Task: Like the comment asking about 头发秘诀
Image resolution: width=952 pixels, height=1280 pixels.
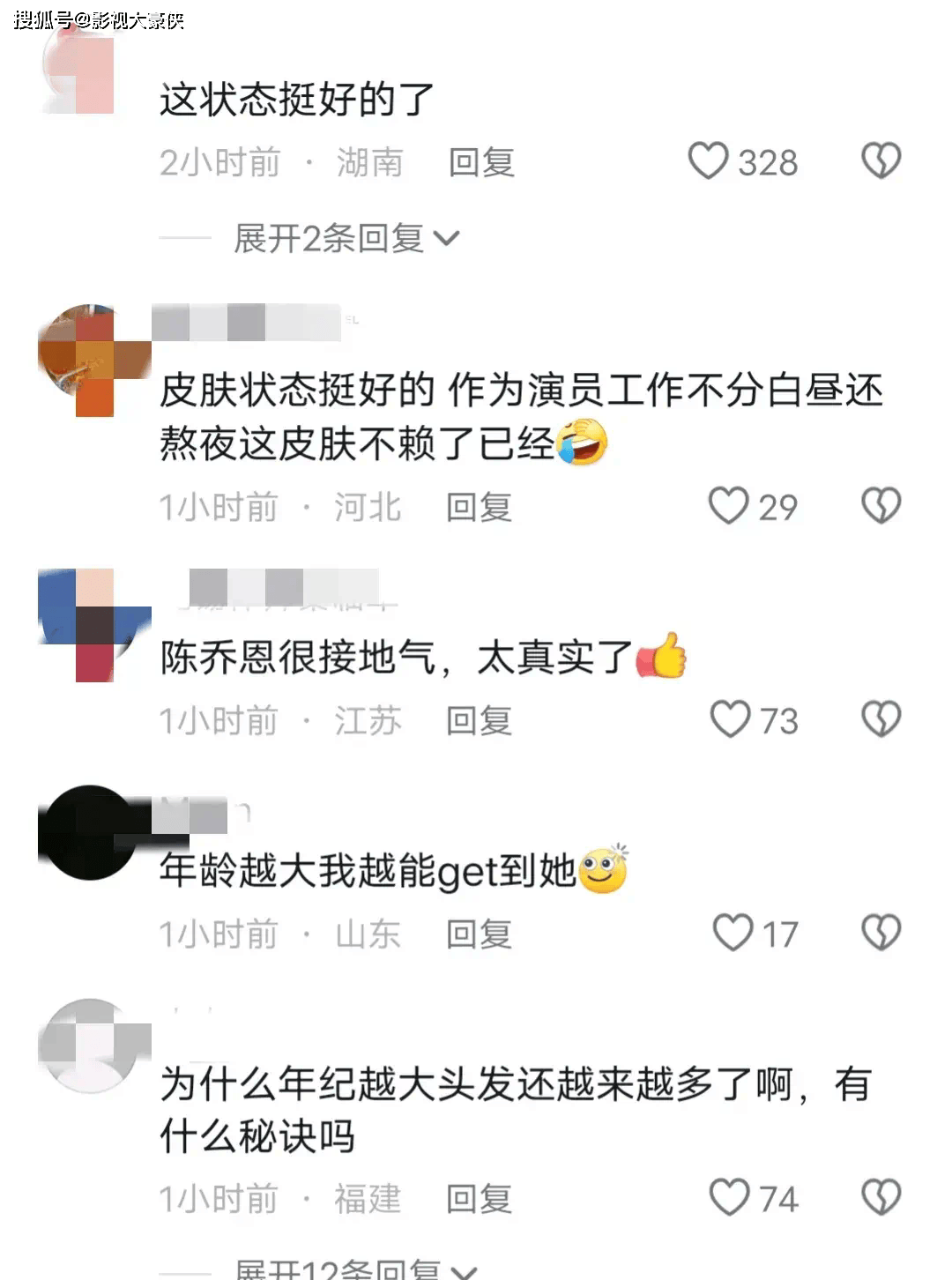Action: click(730, 1198)
